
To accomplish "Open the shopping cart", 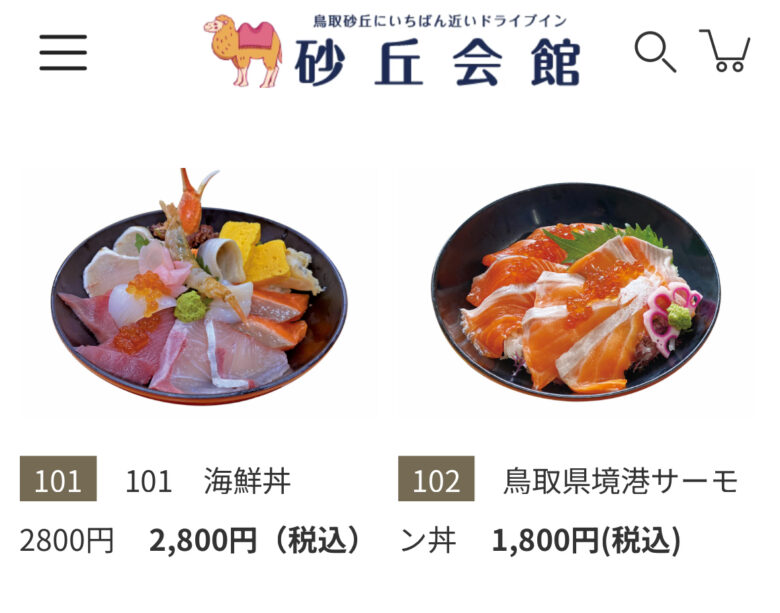I will click(x=725, y=51).
